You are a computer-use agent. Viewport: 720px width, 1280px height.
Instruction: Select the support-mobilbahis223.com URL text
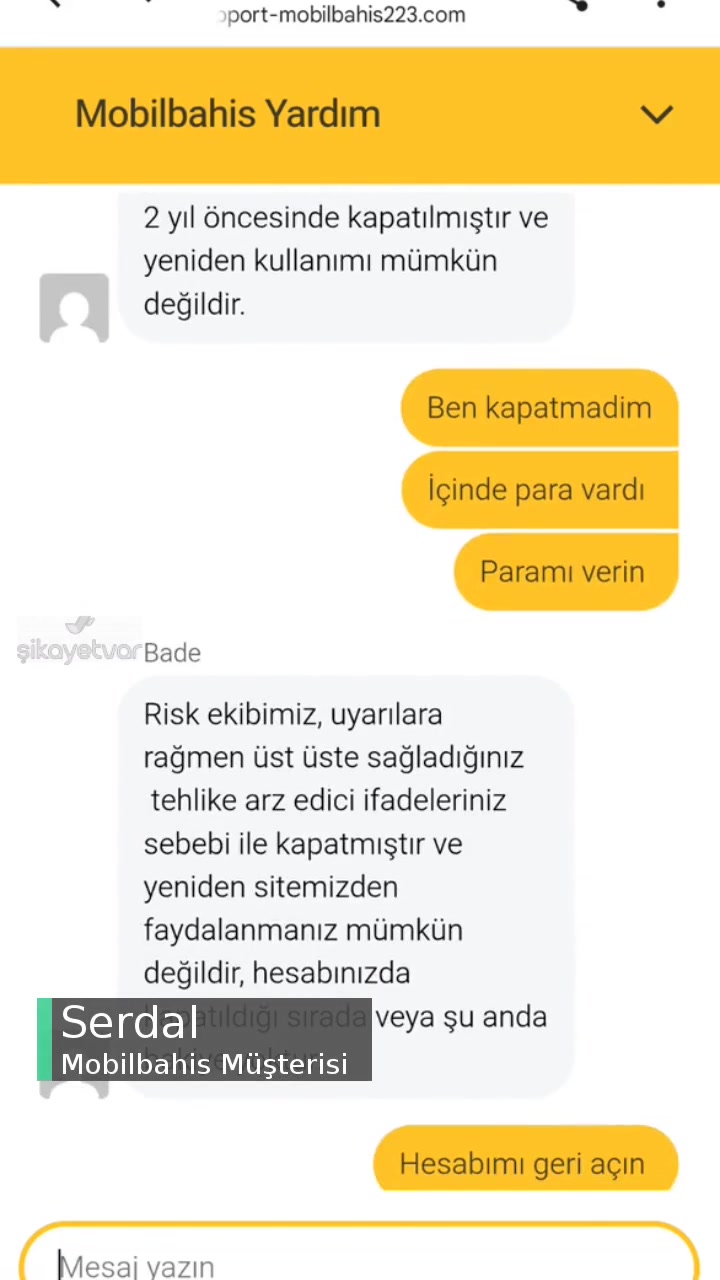click(343, 15)
